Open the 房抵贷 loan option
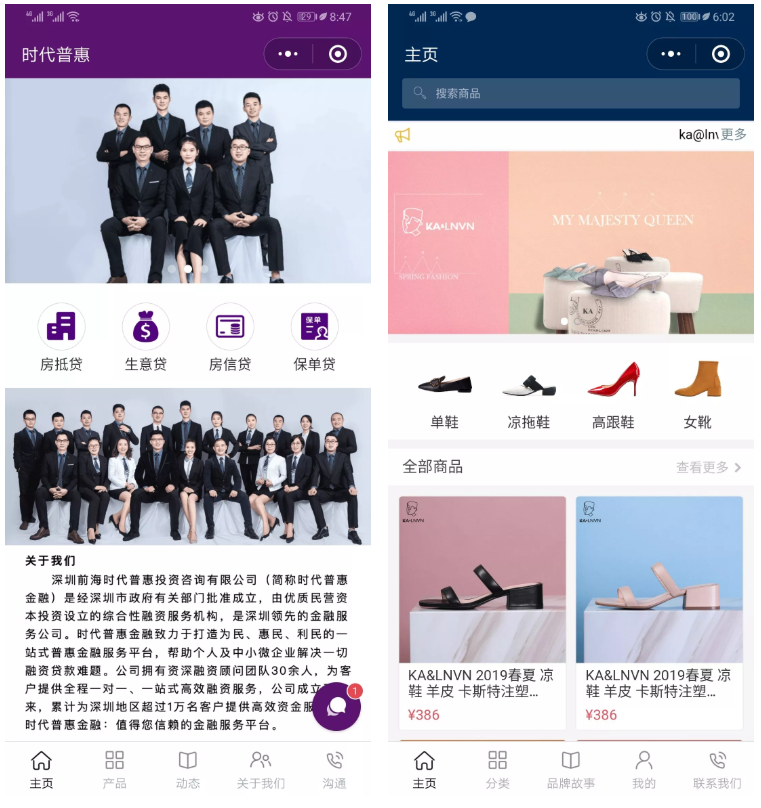 click(x=61, y=338)
